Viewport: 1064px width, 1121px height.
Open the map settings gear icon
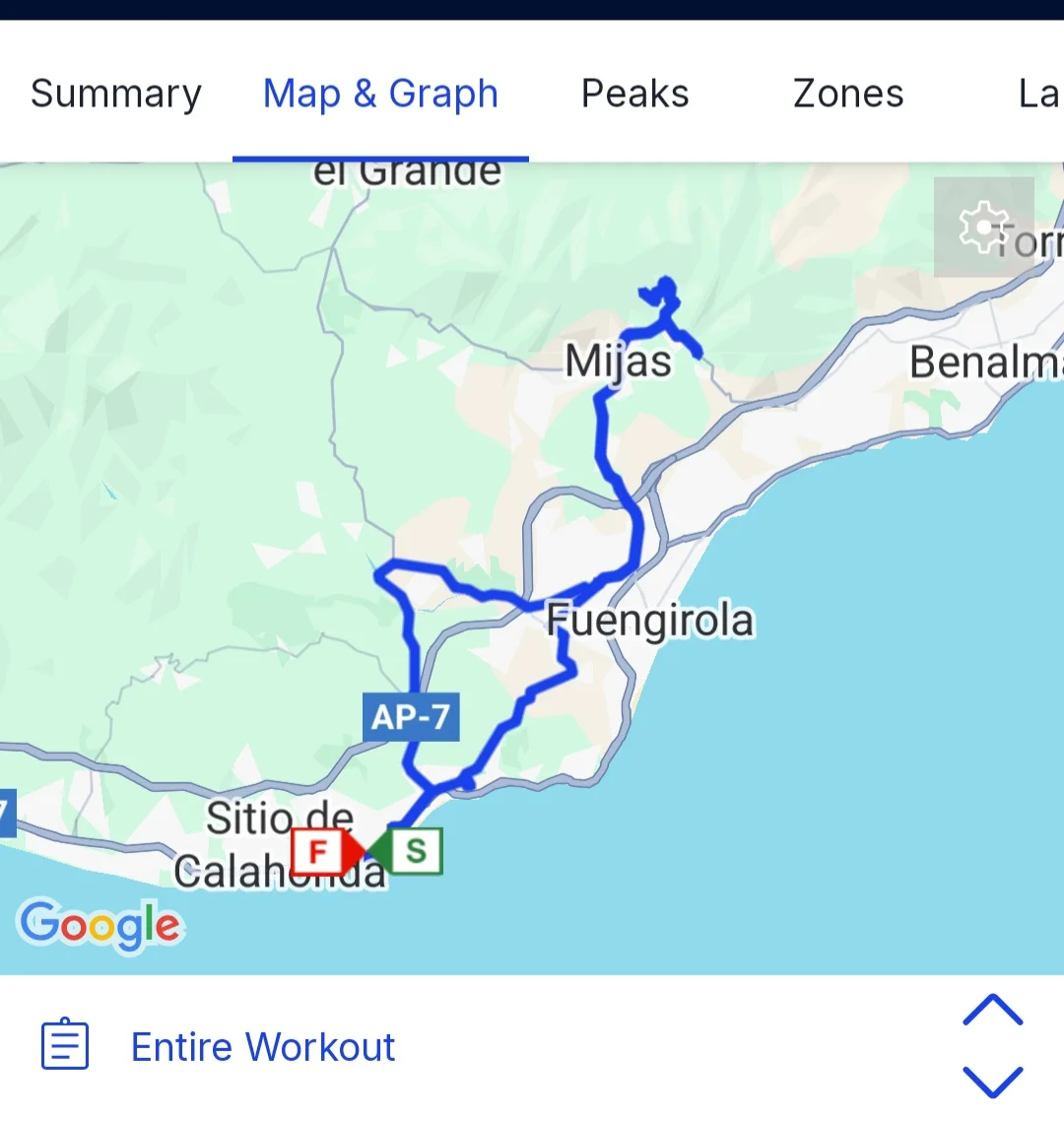coord(982,227)
